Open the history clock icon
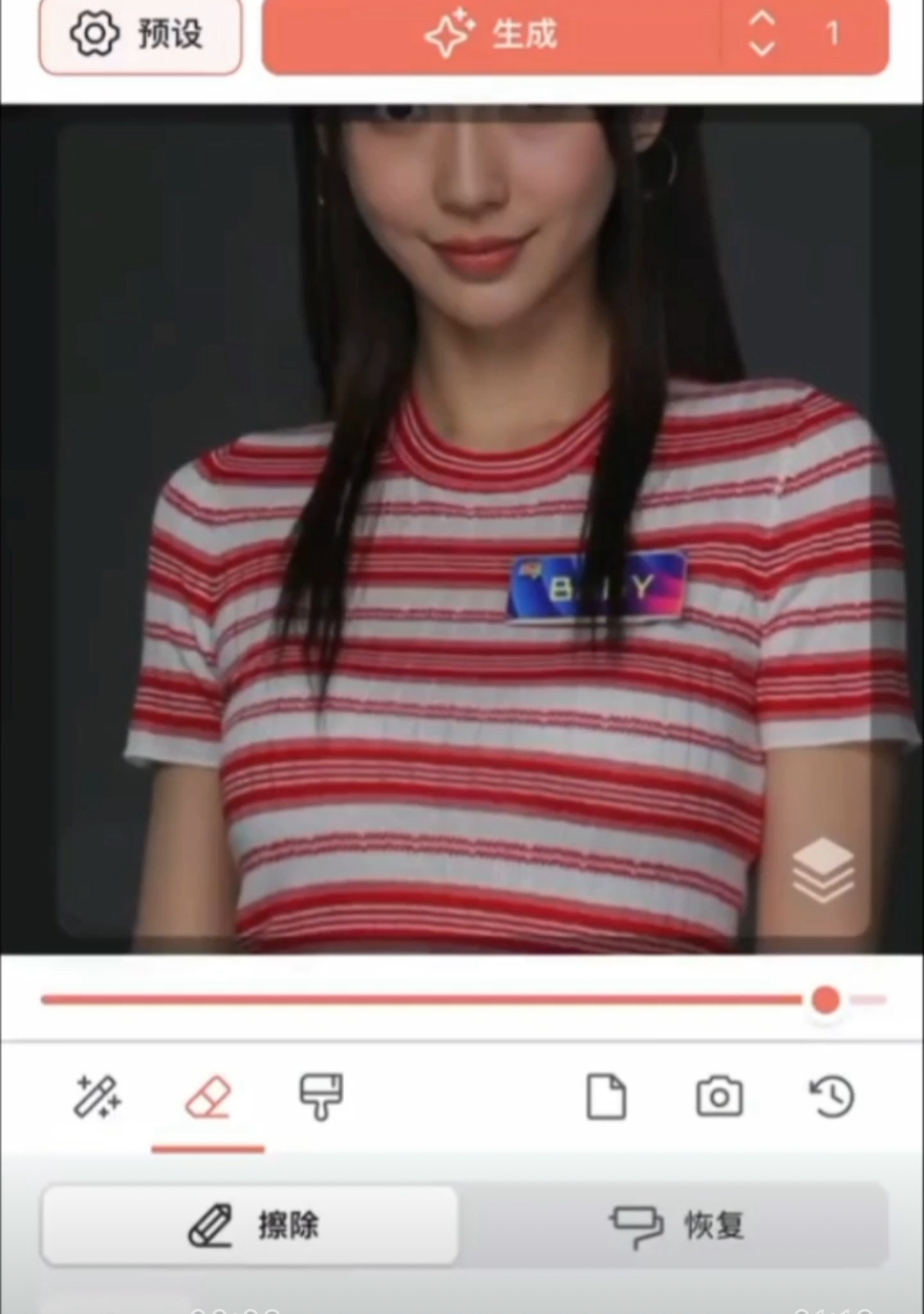 tap(831, 1096)
